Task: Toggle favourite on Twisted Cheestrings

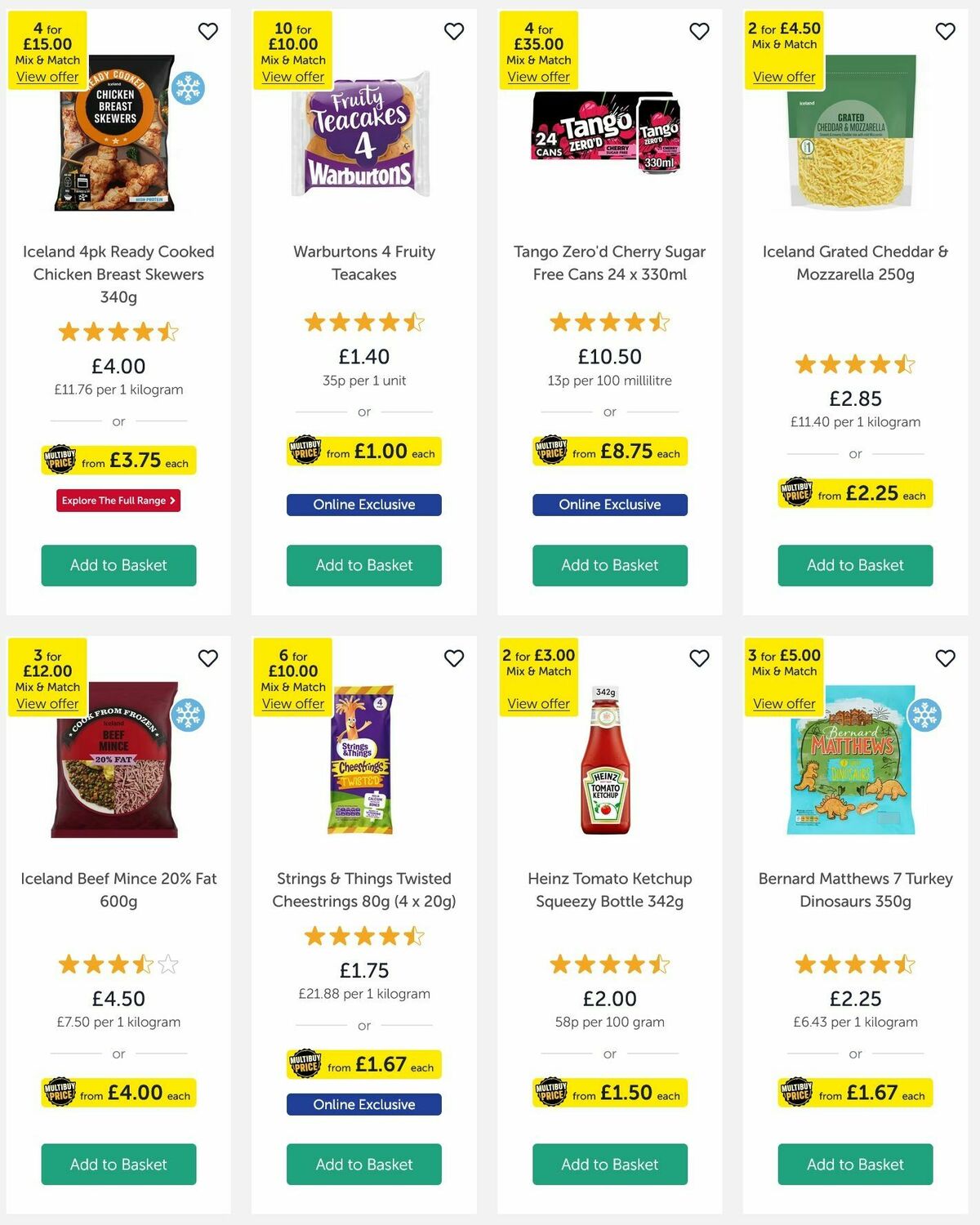Action: [x=453, y=658]
